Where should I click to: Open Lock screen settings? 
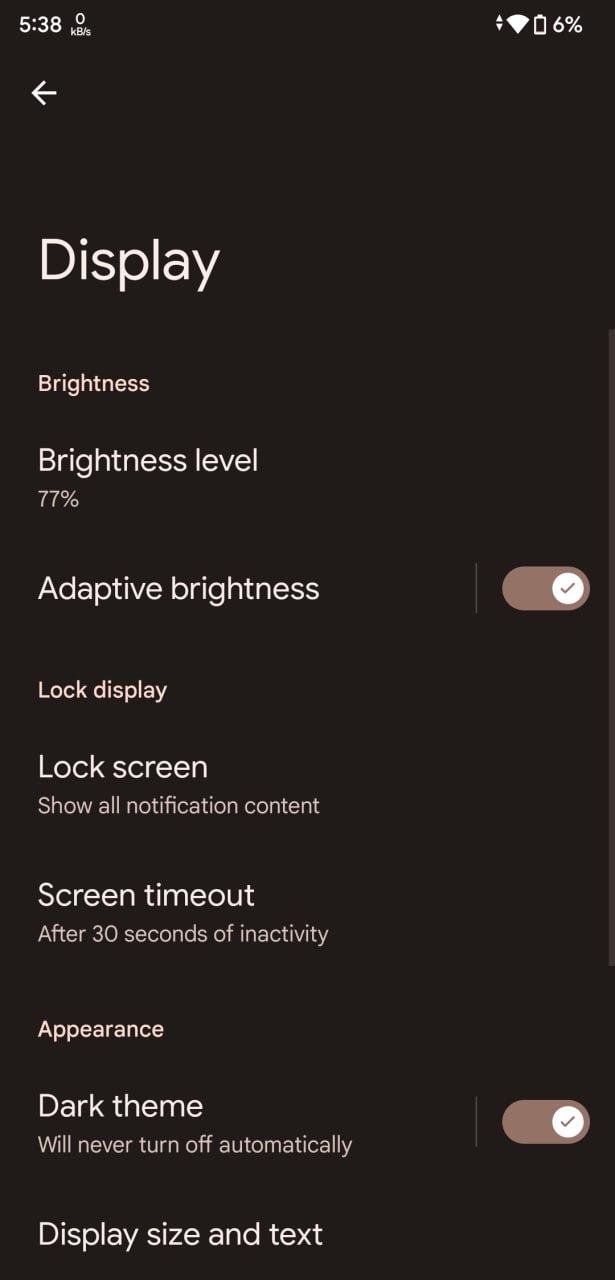click(178, 784)
